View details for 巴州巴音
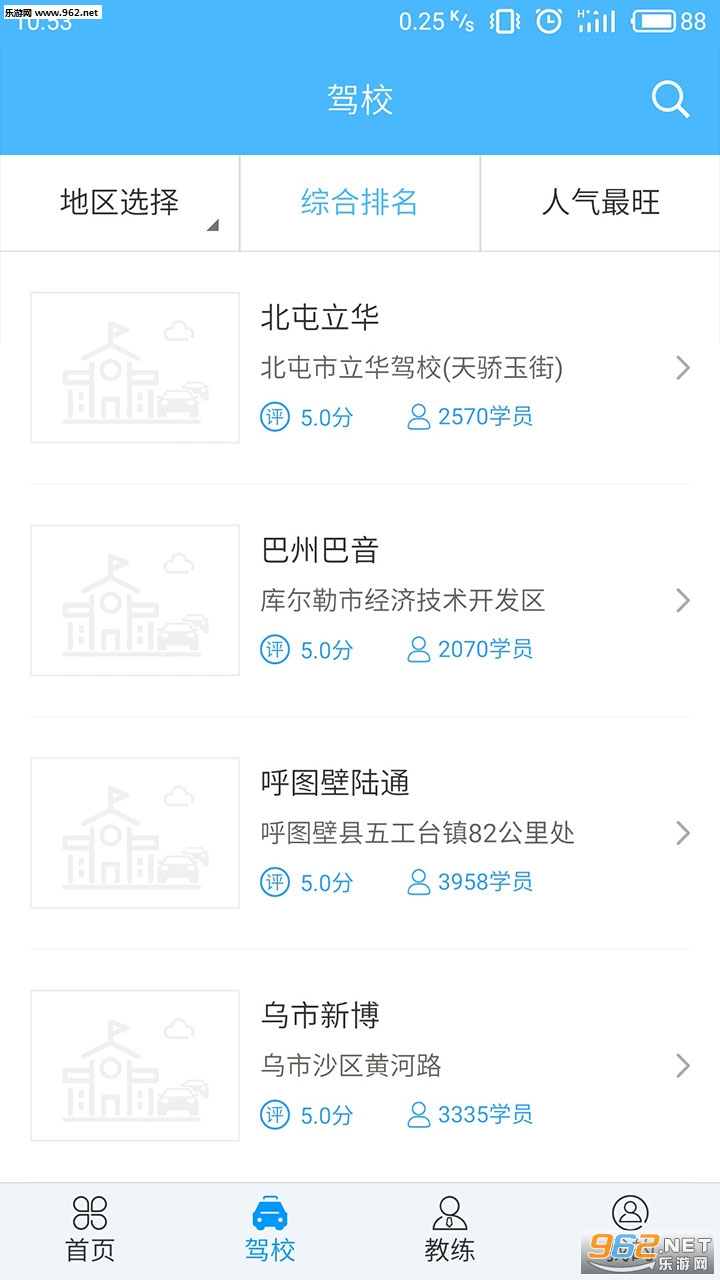Viewport: 720px width, 1280px height. (x=360, y=600)
